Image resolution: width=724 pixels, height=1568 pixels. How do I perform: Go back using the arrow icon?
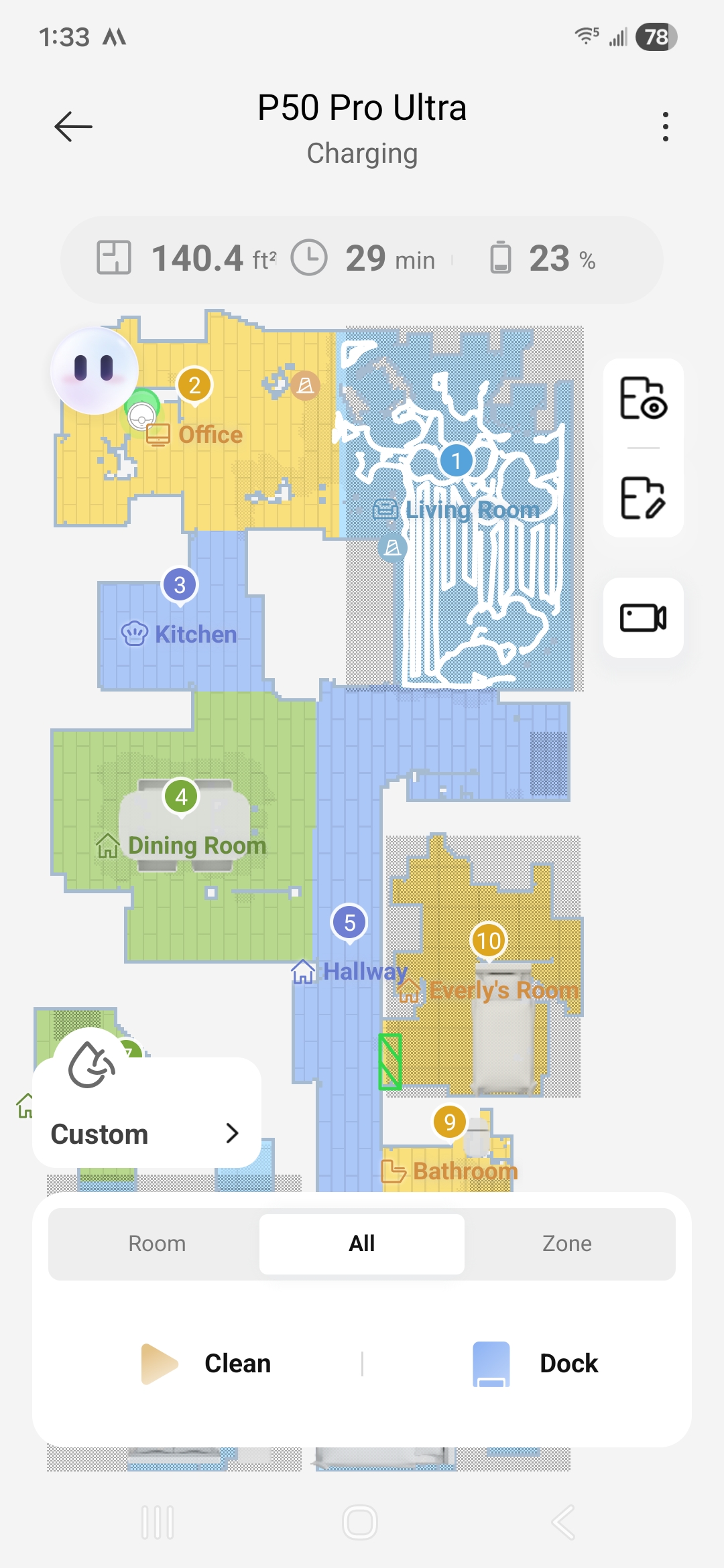click(x=73, y=127)
